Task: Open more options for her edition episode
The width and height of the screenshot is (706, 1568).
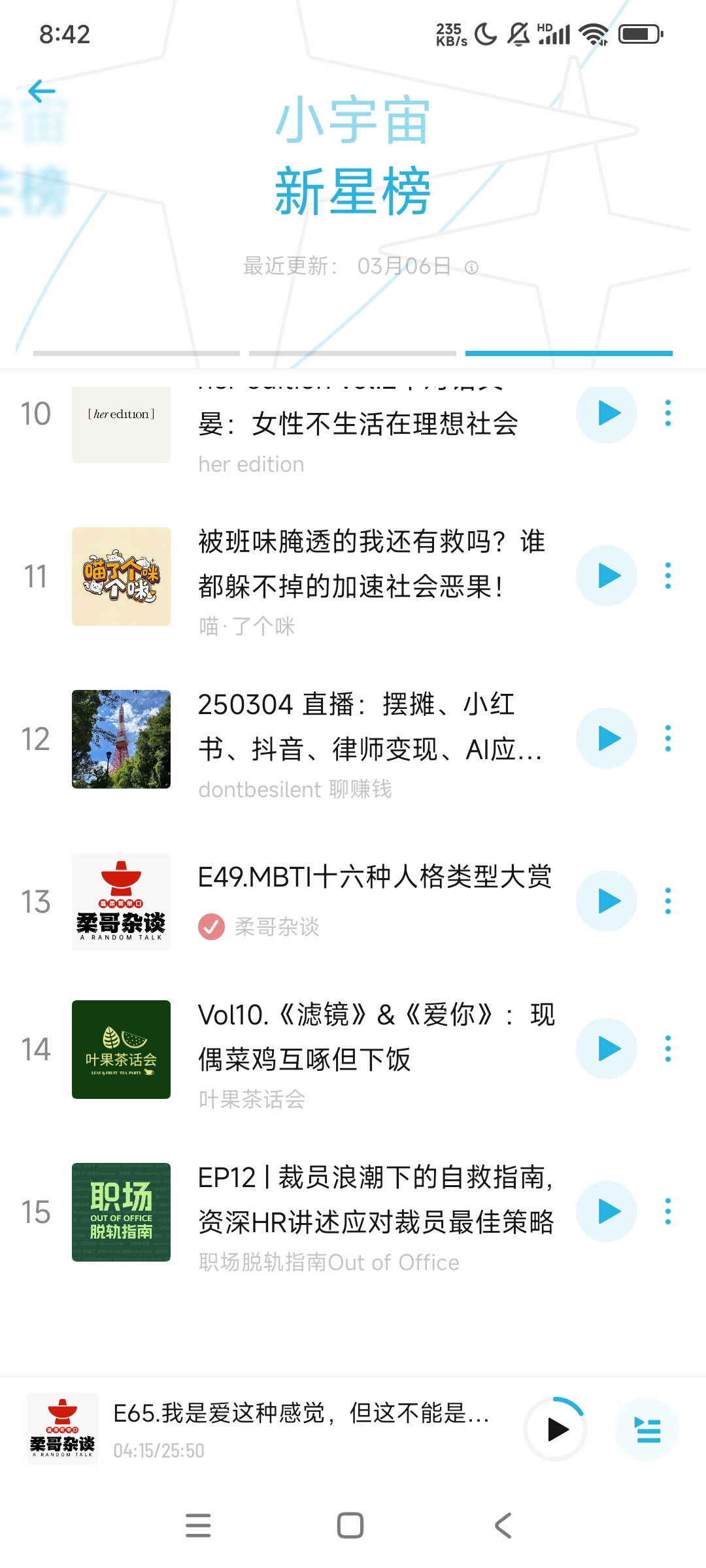Action: [x=667, y=413]
